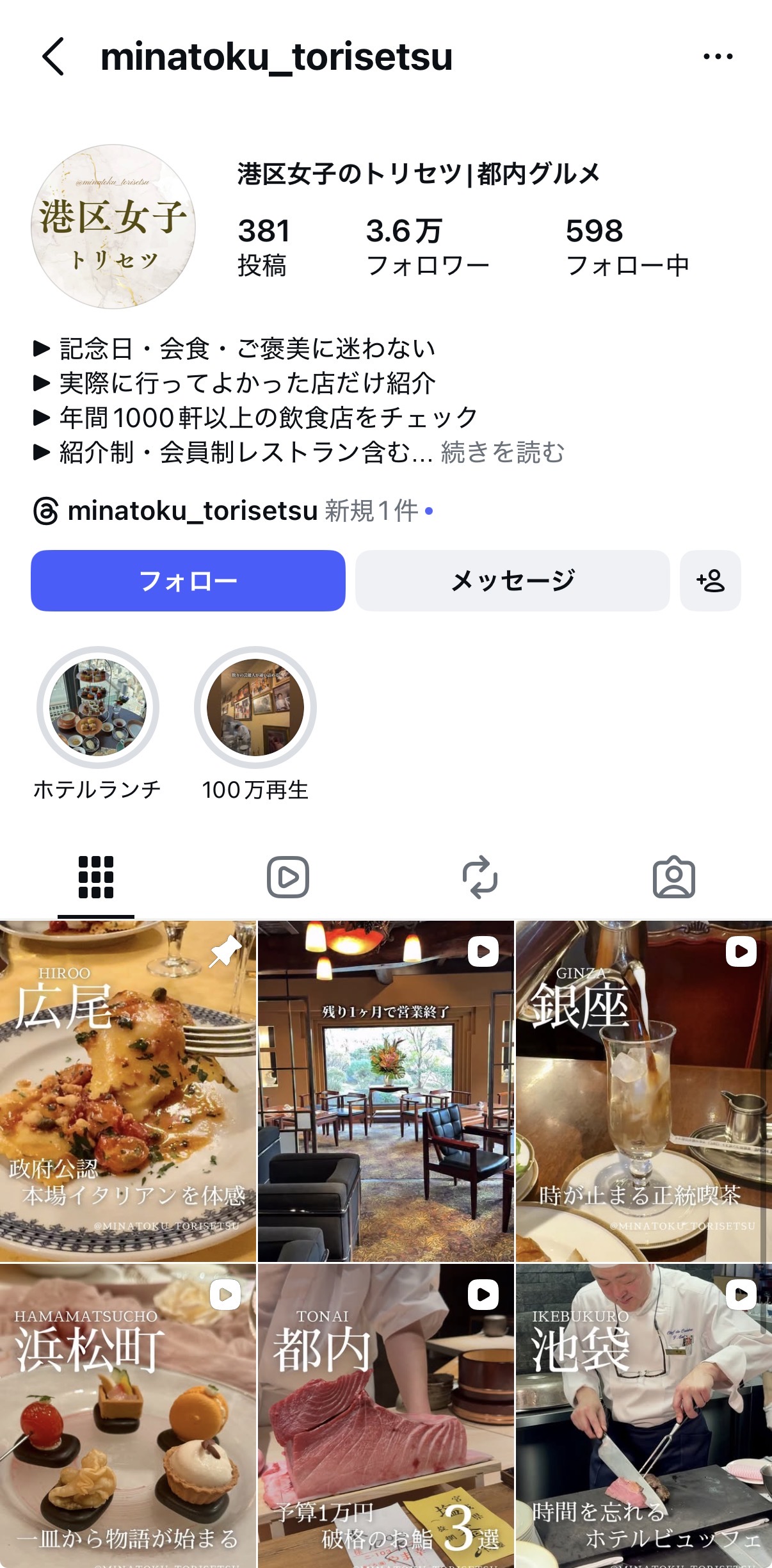Switch to the Reels tab

(288, 877)
